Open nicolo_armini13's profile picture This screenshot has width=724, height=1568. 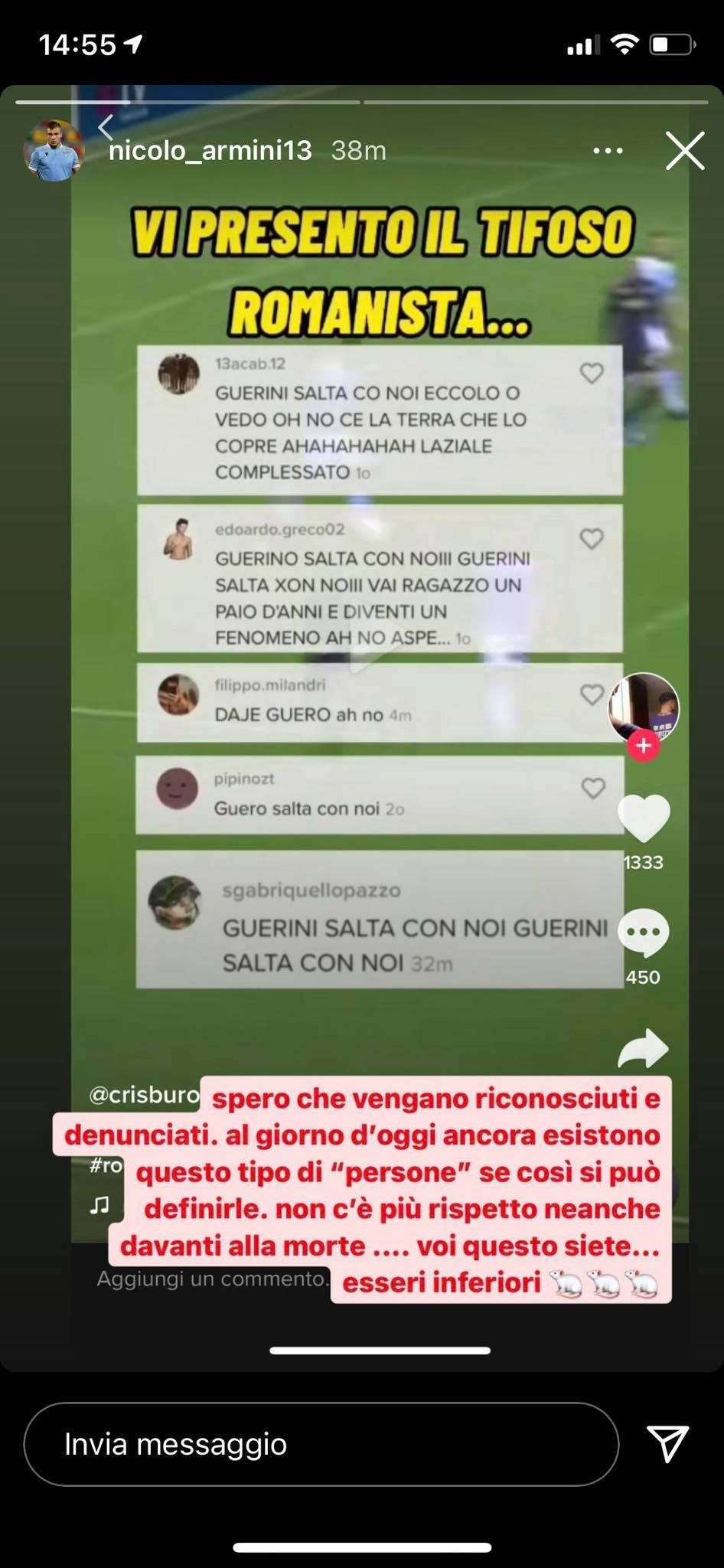click(54, 150)
